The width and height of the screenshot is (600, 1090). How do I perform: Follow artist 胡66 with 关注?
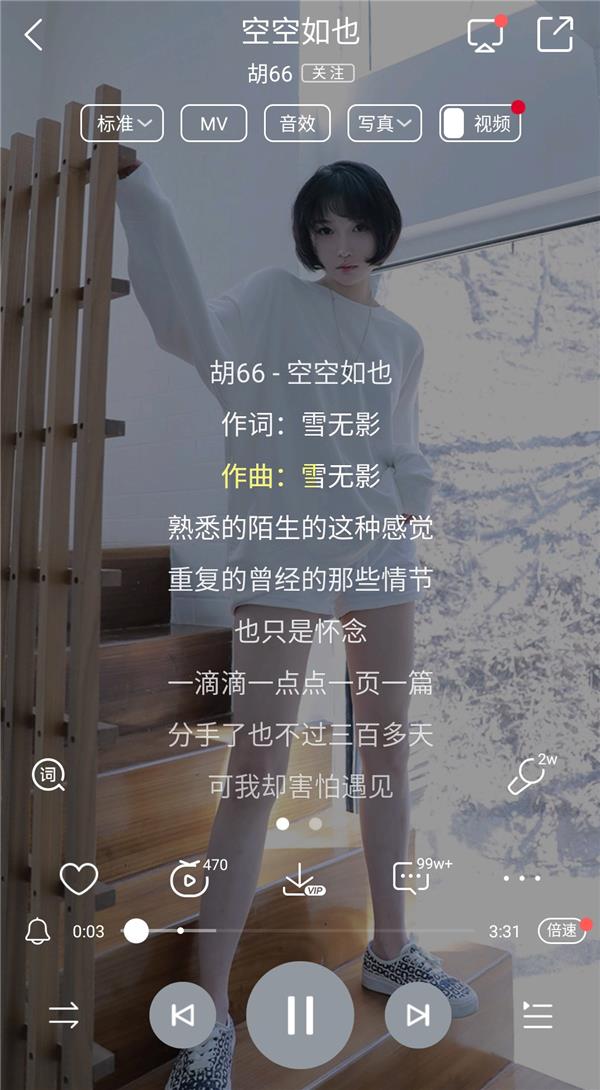coord(327,74)
